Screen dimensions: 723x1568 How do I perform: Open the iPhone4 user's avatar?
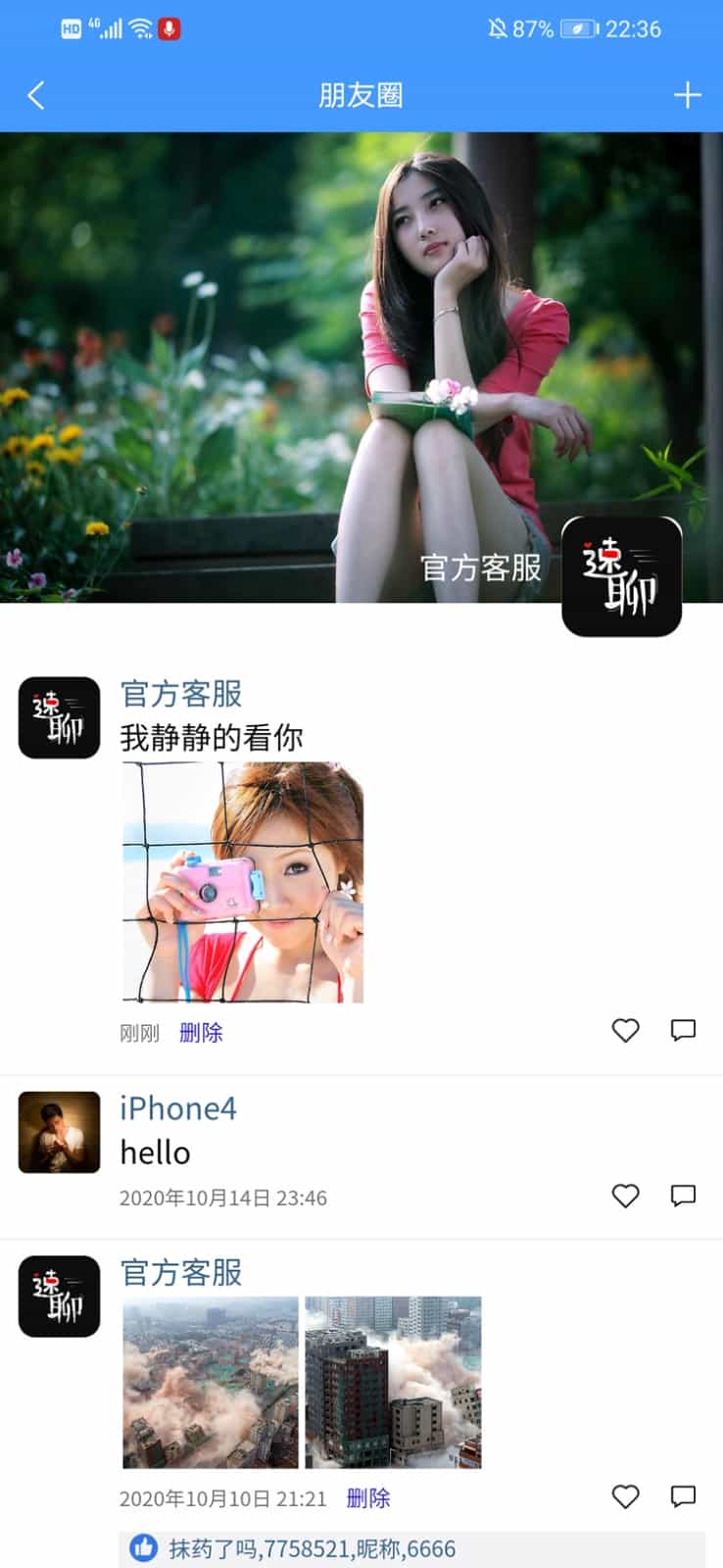(59, 1132)
